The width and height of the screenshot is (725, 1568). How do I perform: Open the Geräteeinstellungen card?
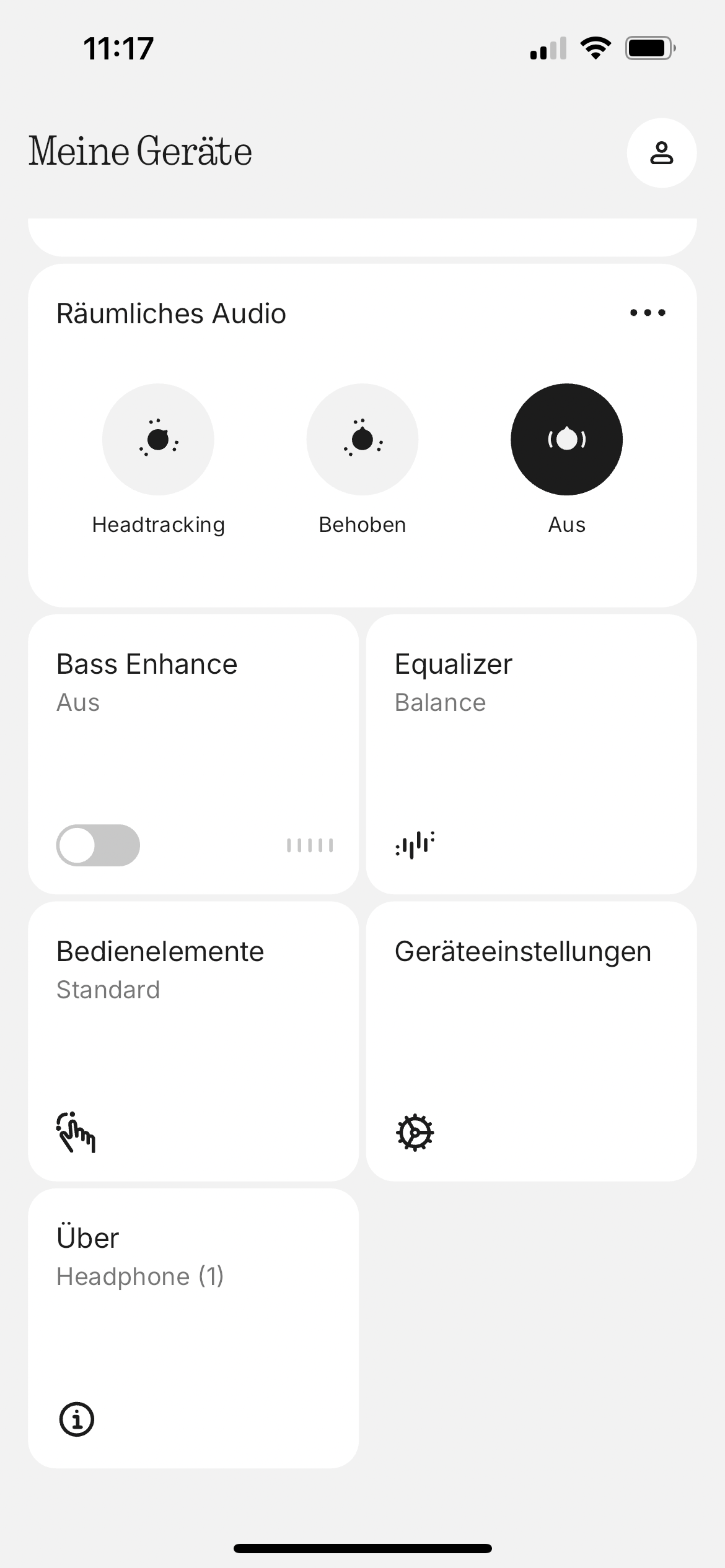click(x=531, y=1041)
